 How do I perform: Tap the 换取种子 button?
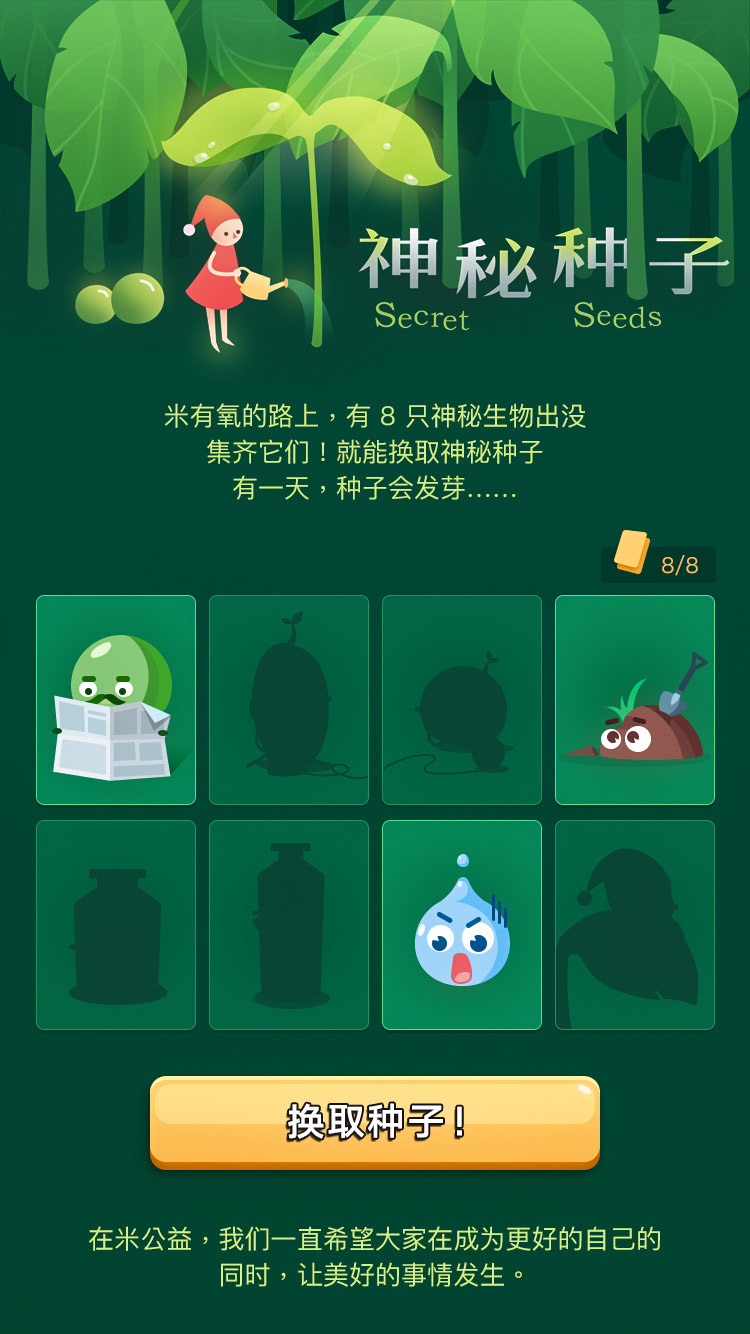click(x=375, y=1121)
